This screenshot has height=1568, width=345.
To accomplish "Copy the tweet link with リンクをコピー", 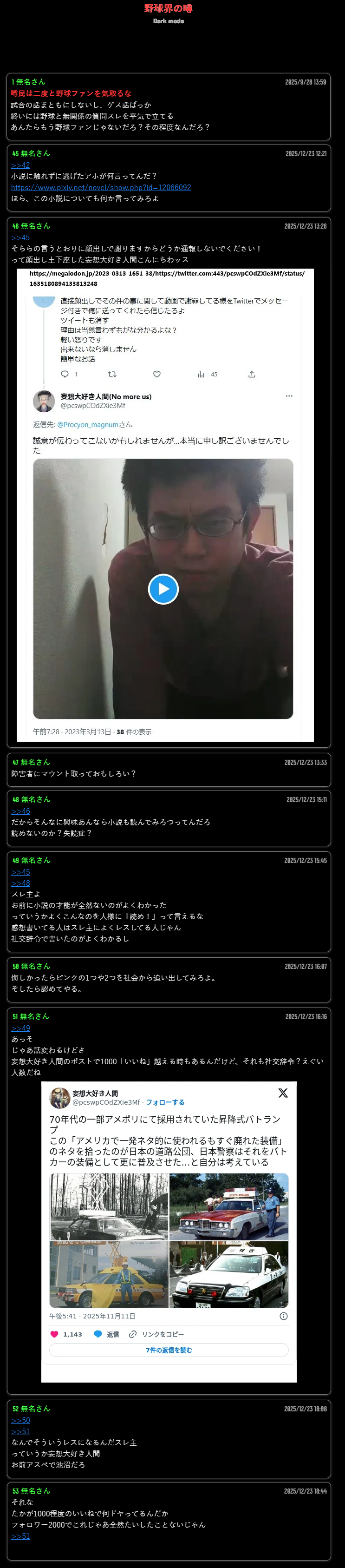I will tap(156, 1334).
